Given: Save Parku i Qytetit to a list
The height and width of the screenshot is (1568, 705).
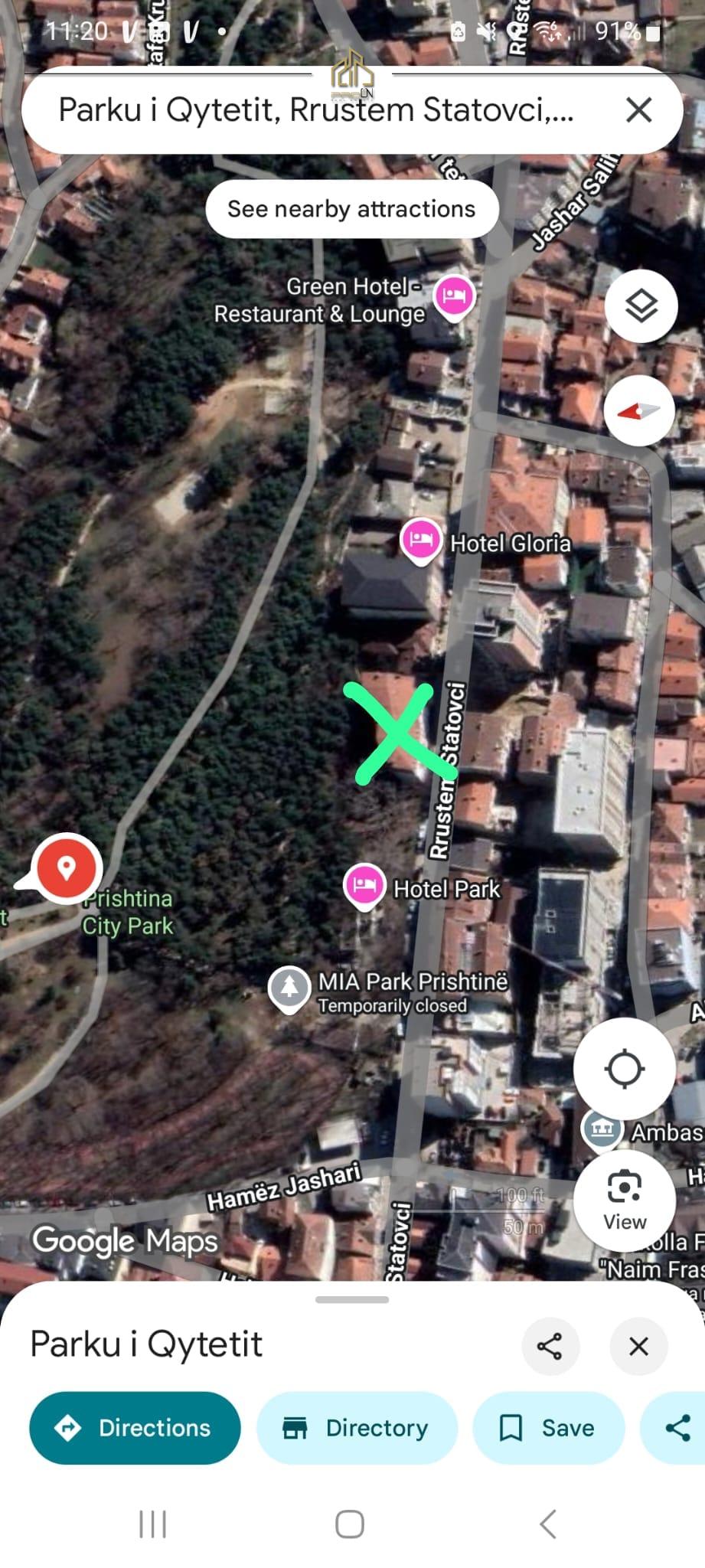Looking at the screenshot, I should pos(548,1427).
